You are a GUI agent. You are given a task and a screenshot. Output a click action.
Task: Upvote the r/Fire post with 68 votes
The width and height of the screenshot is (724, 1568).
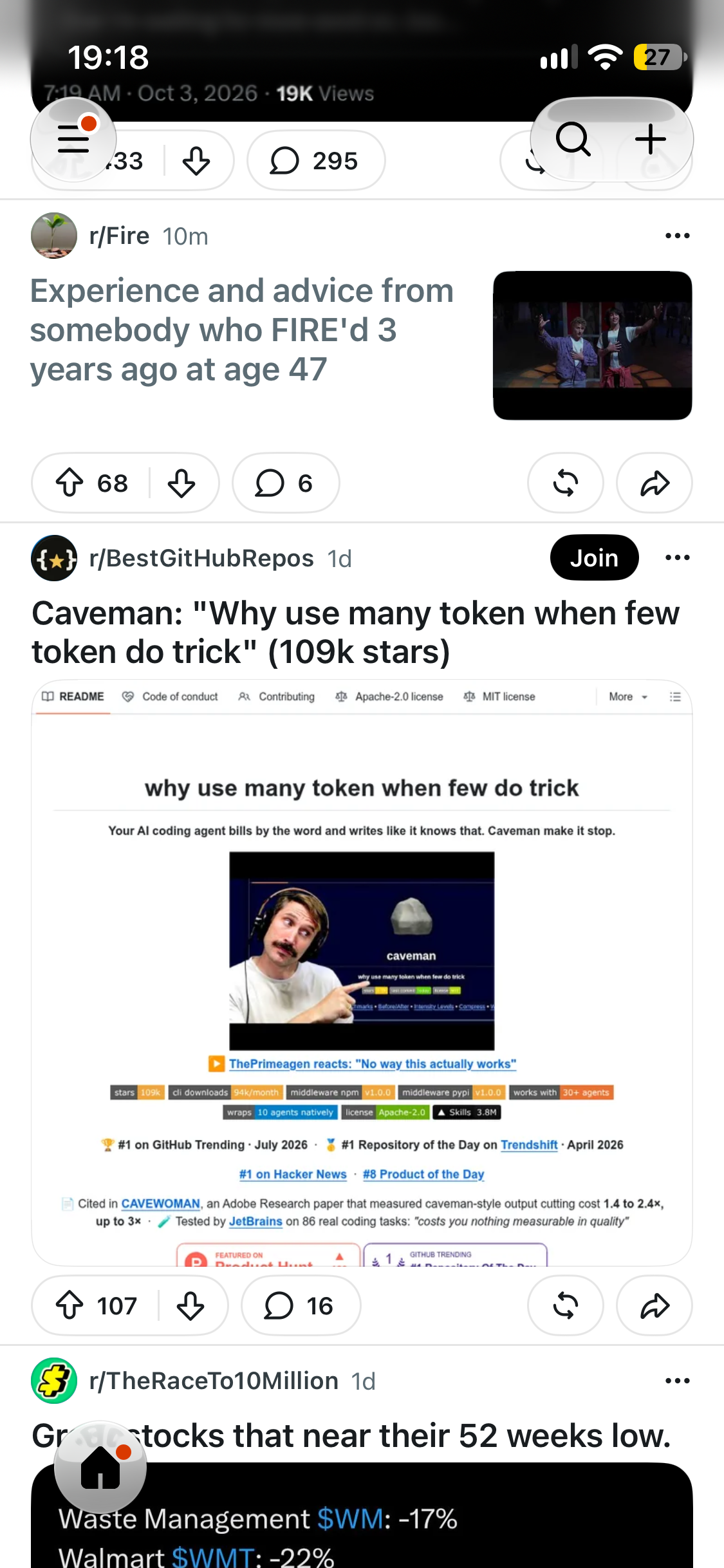tap(70, 483)
